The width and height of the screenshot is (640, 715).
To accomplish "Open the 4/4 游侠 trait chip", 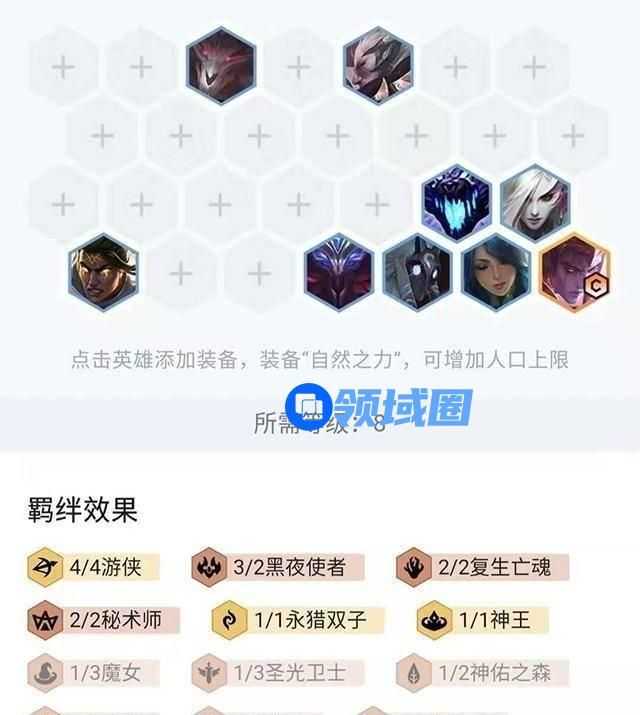I will [x=92, y=568].
